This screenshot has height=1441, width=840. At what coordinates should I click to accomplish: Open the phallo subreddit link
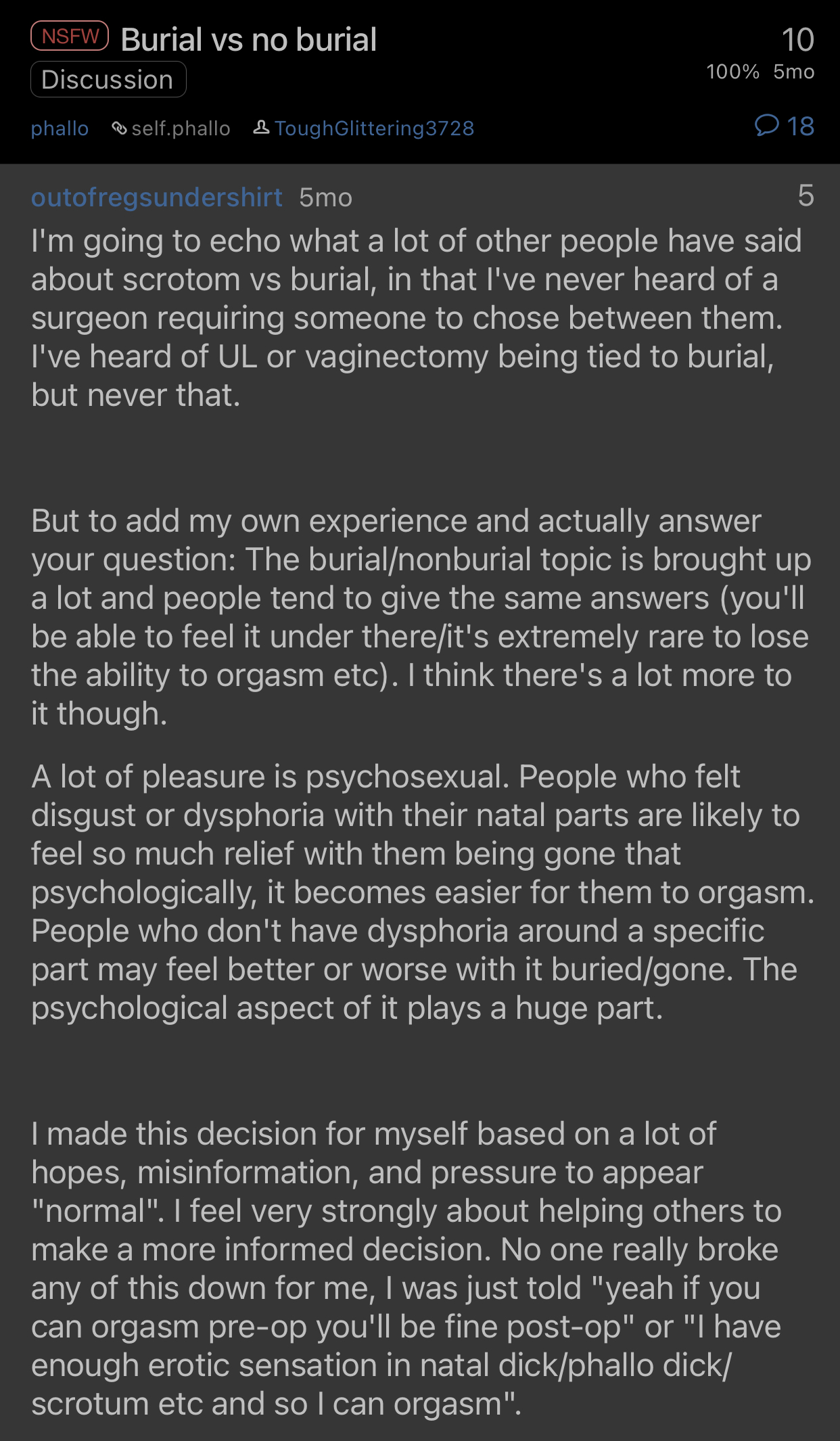(60, 129)
